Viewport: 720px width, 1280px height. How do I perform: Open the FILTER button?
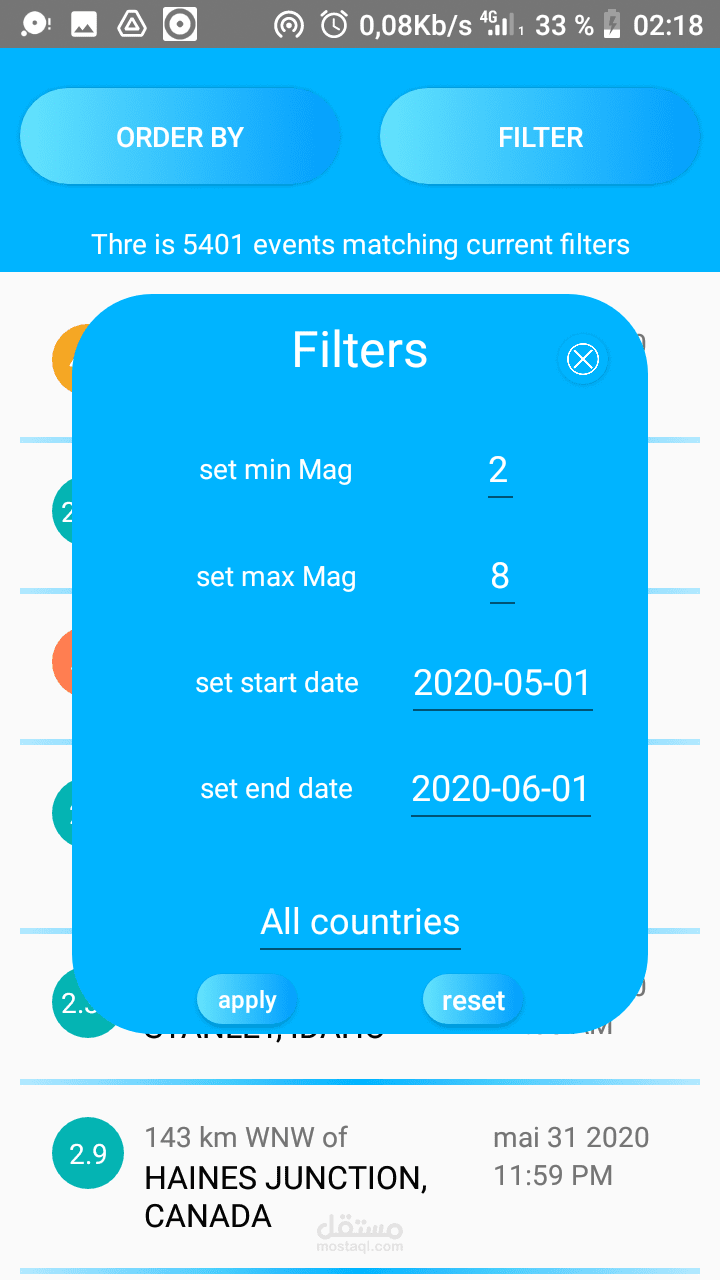(540, 137)
